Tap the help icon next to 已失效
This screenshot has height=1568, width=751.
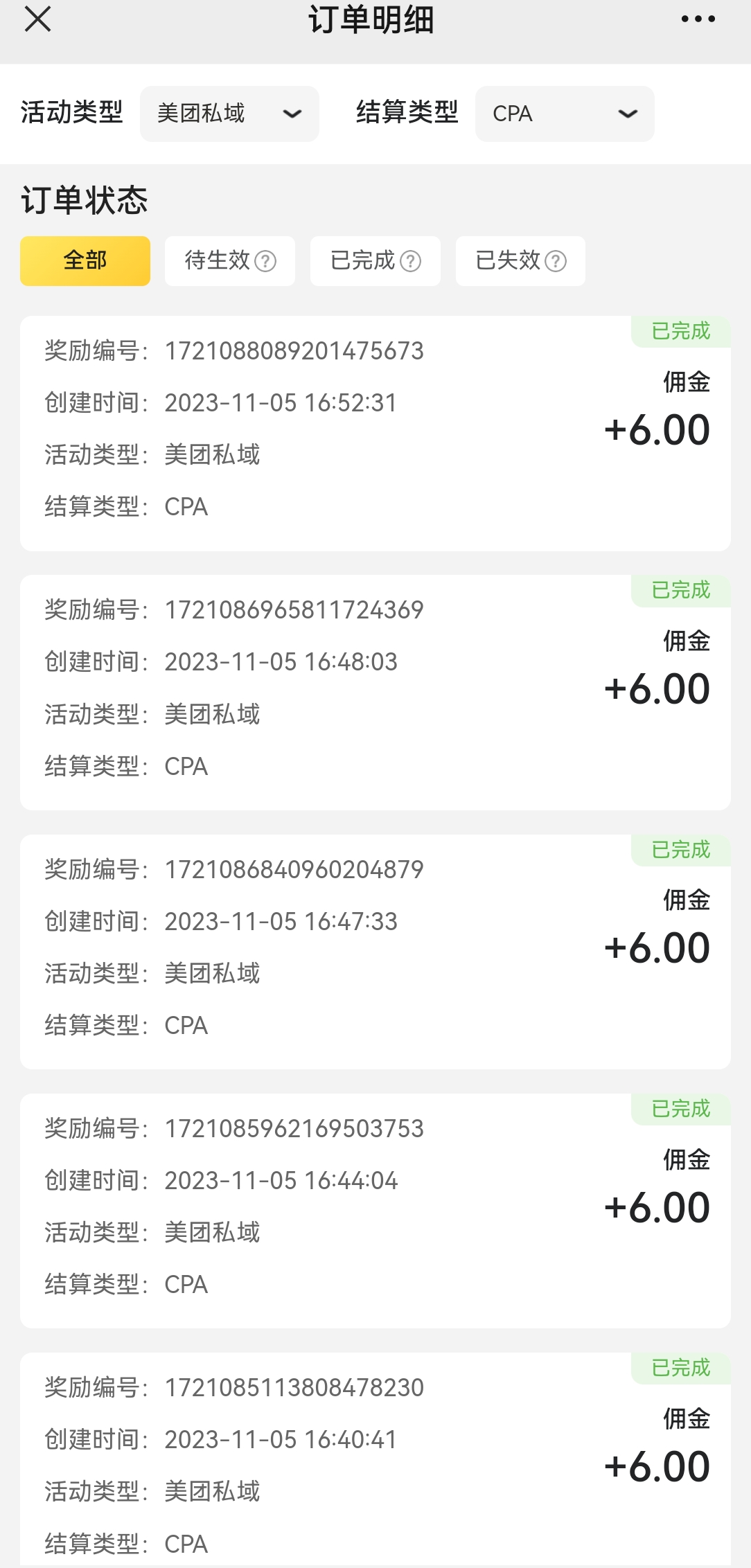pos(556,262)
